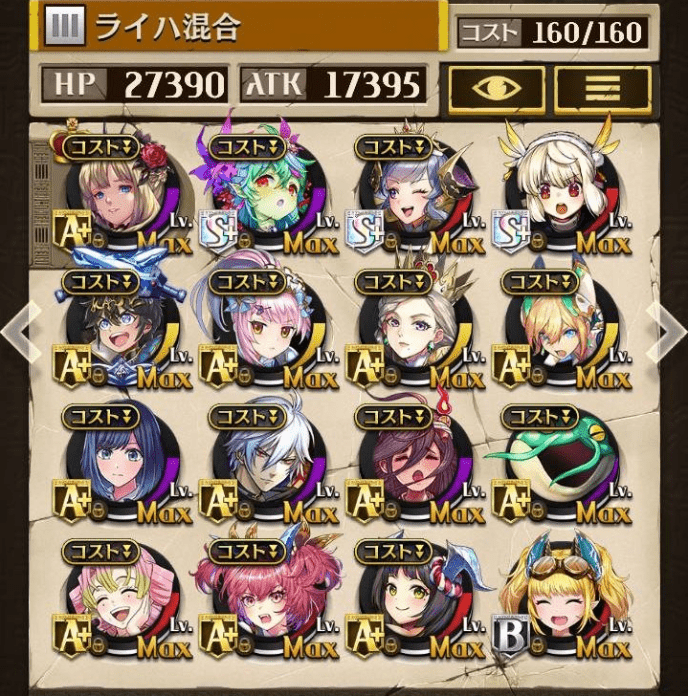
Task: Tap the eye visibility button
Action: [496, 88]
